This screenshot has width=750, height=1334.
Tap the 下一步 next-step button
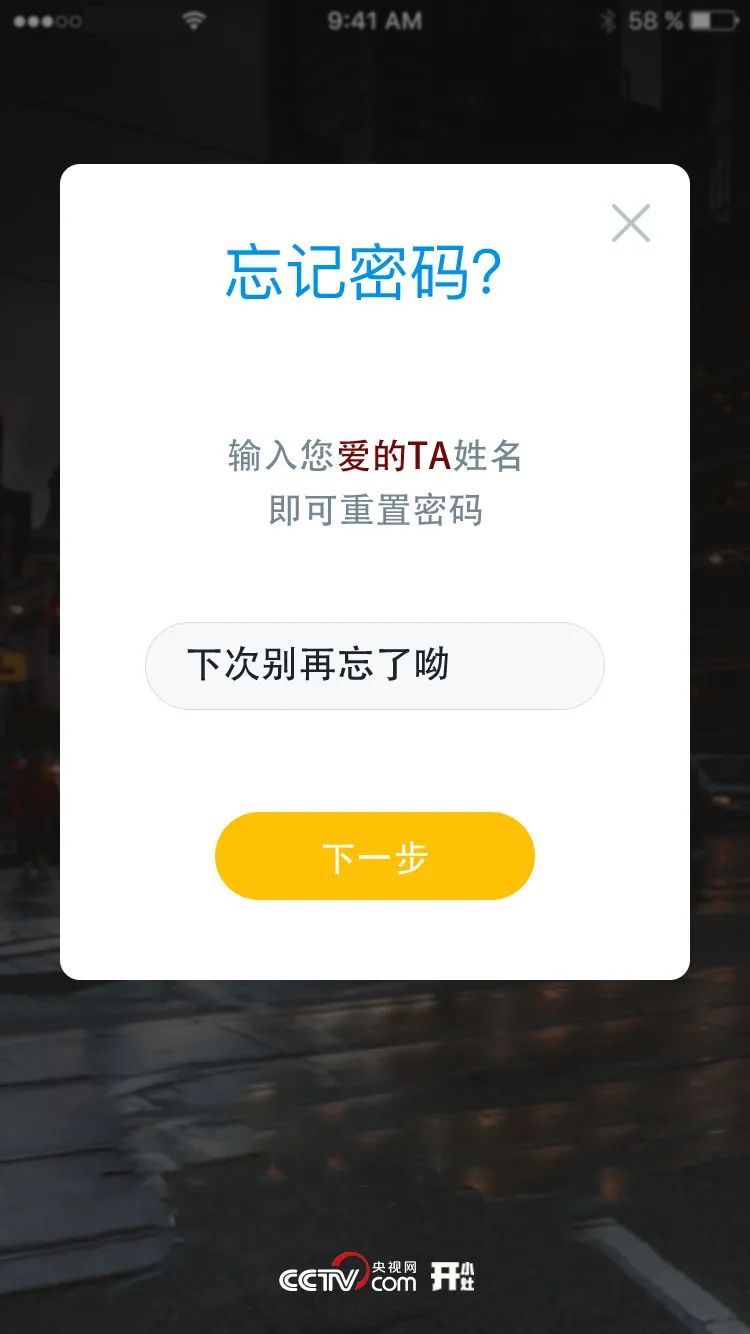375,855
